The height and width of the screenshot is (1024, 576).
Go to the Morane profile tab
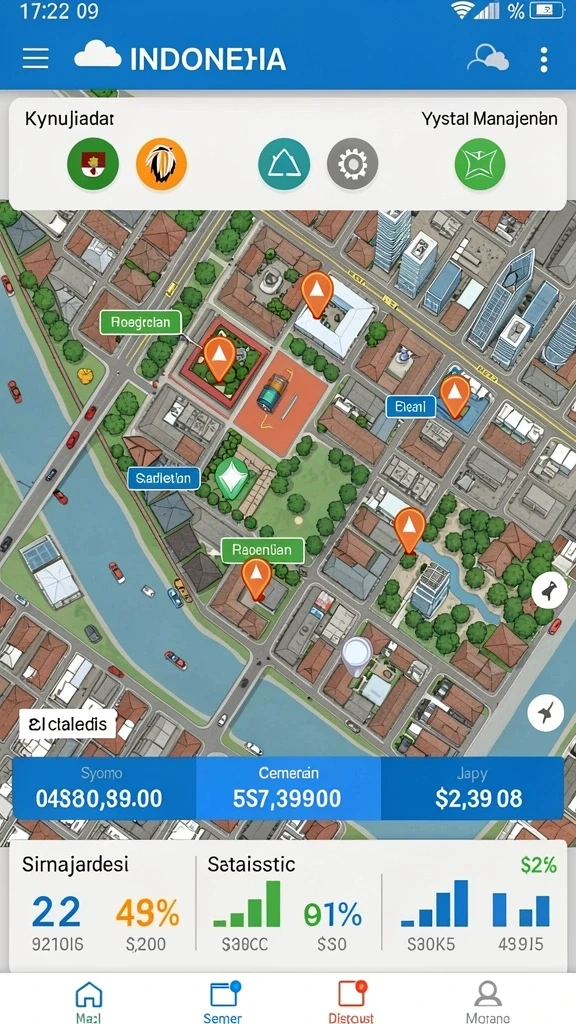tap(487, 1000)
